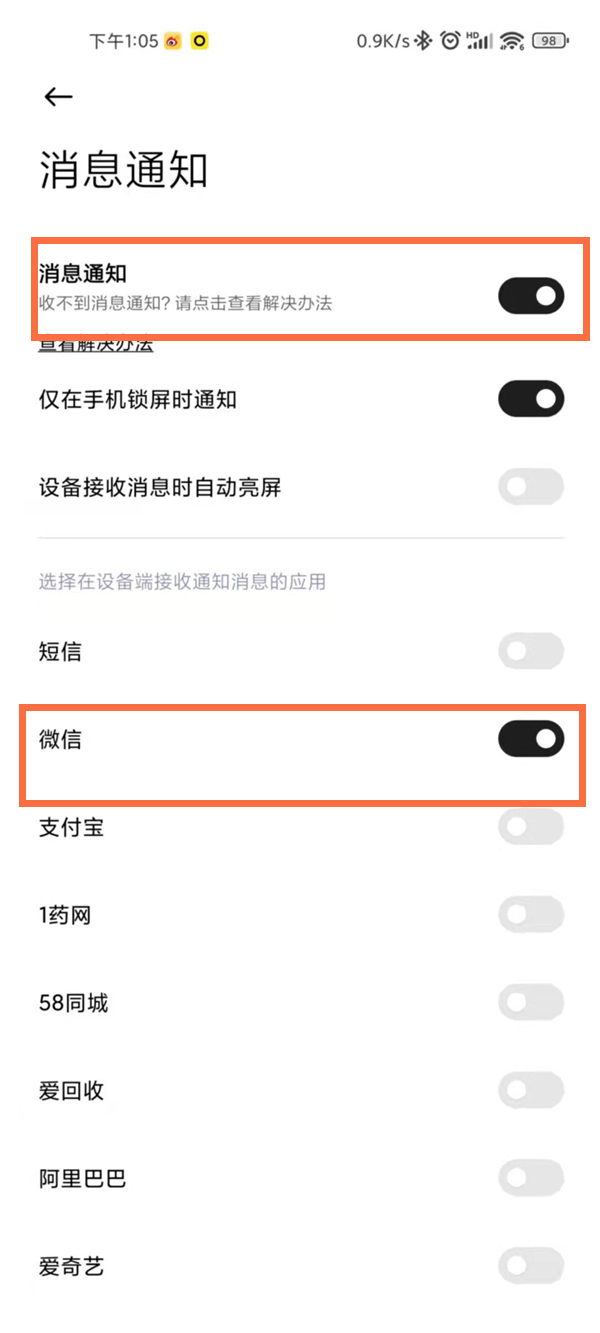Image resolution: width=600 pixels, height=1333 pixels.
Task: Turn on notifications for 短信
Action: [x=531, y=652]
